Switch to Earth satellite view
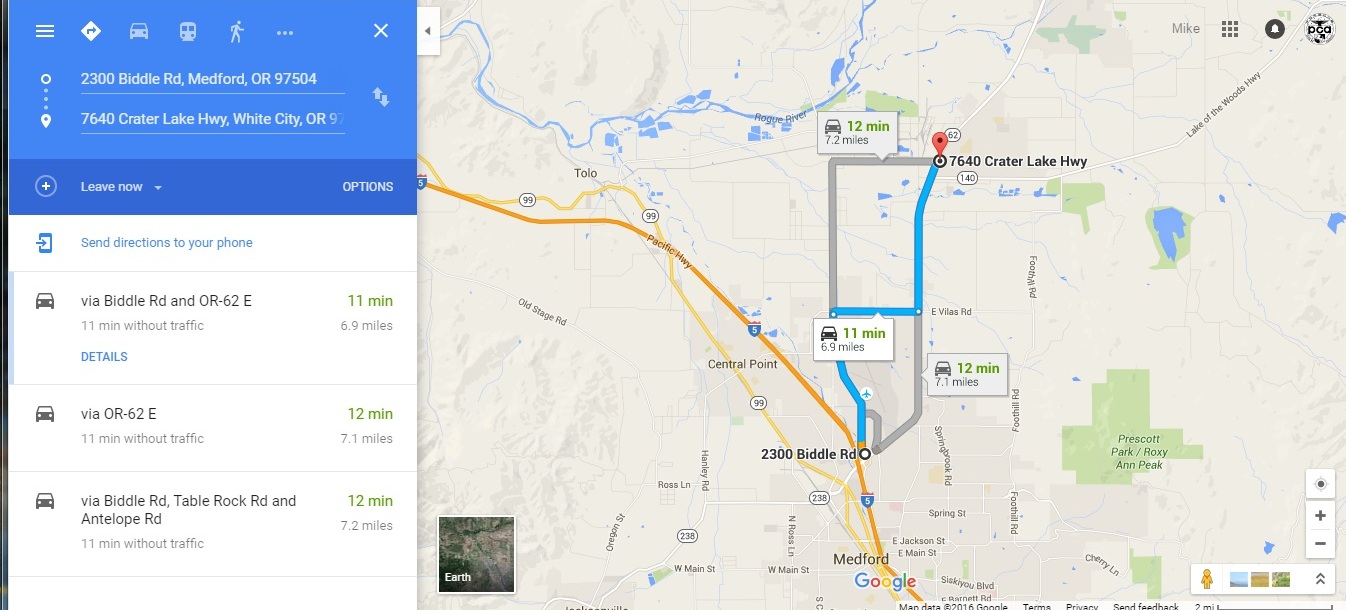Screen dimensions: 1346x610 pyautogui.click(x=476, y=553)
